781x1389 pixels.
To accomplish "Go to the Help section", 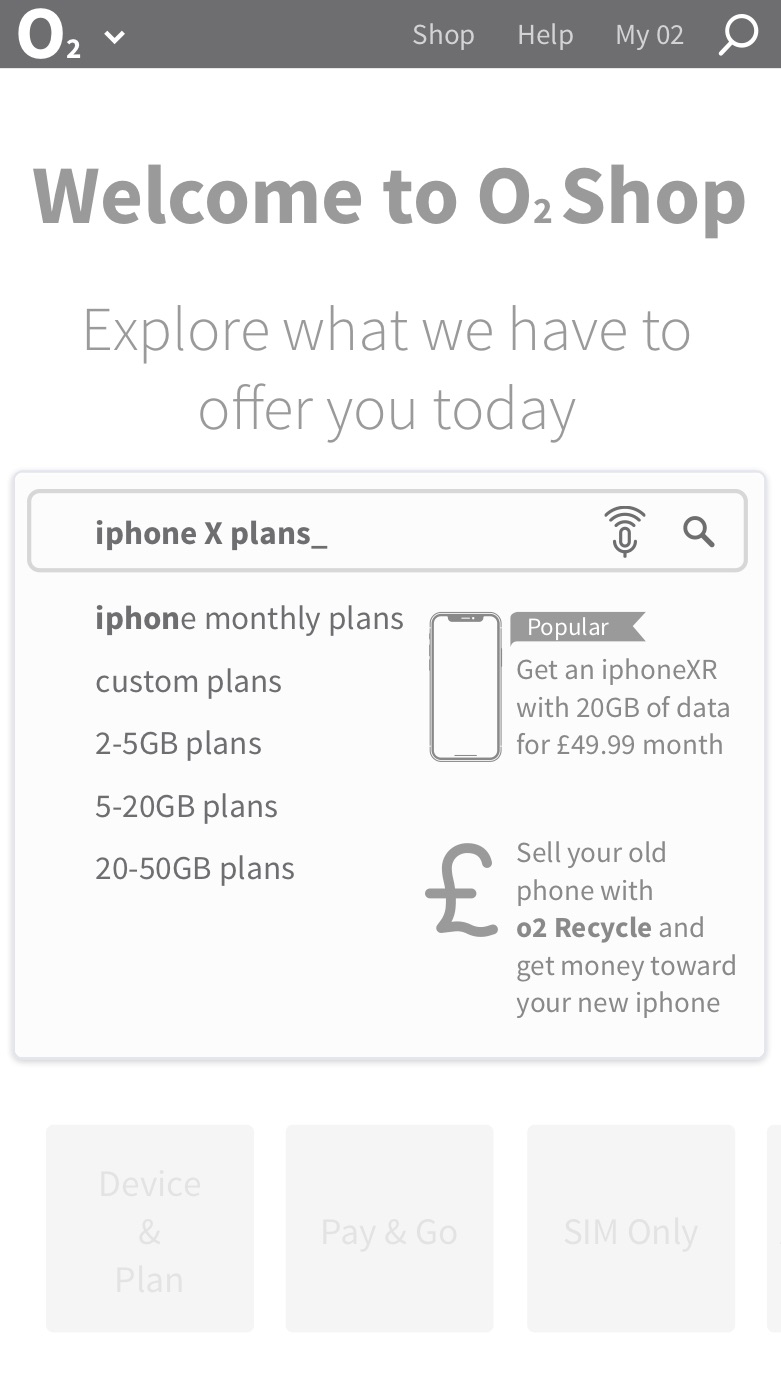I will 545,35.
